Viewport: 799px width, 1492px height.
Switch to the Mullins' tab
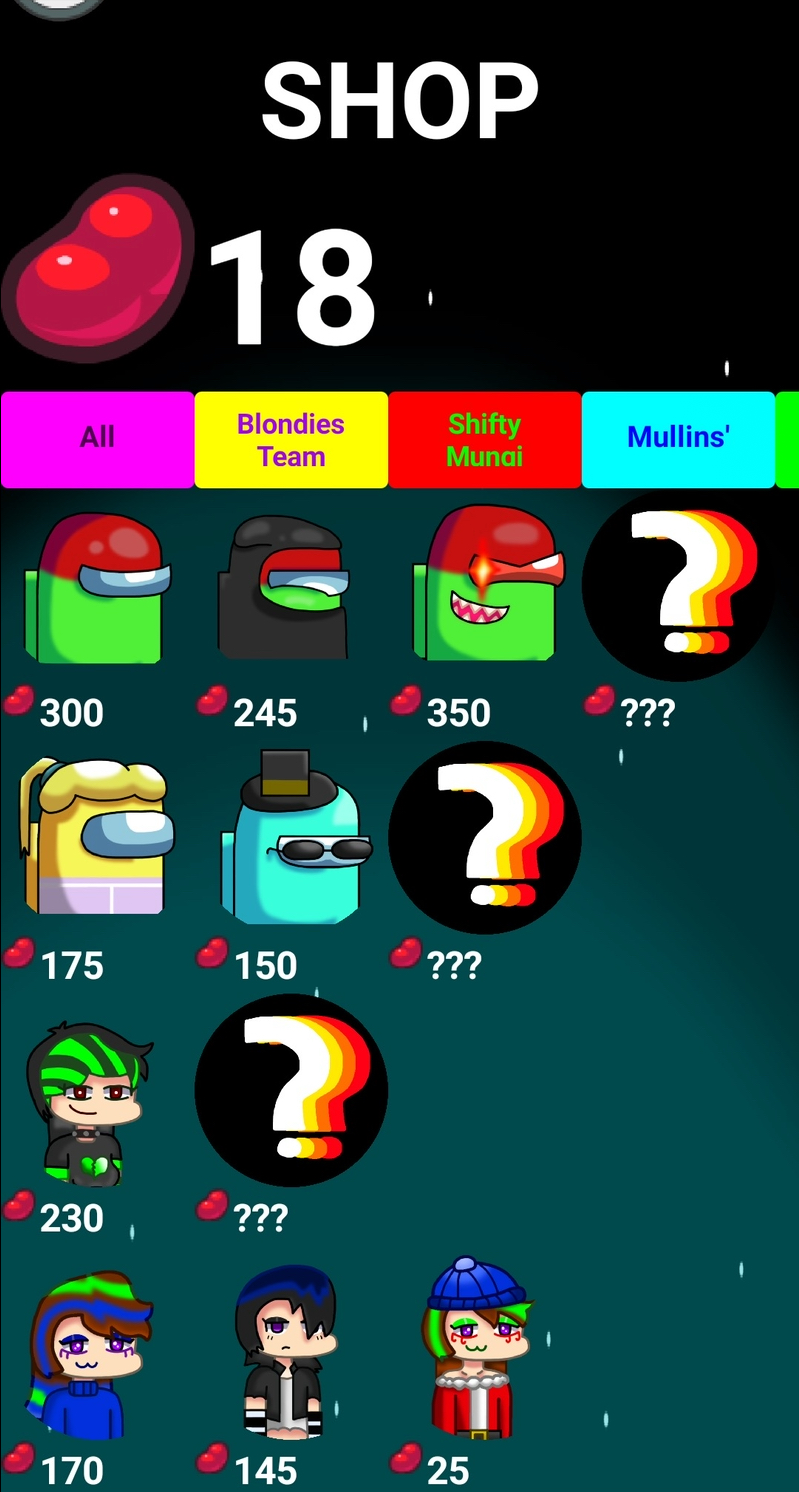click(678, 439)
